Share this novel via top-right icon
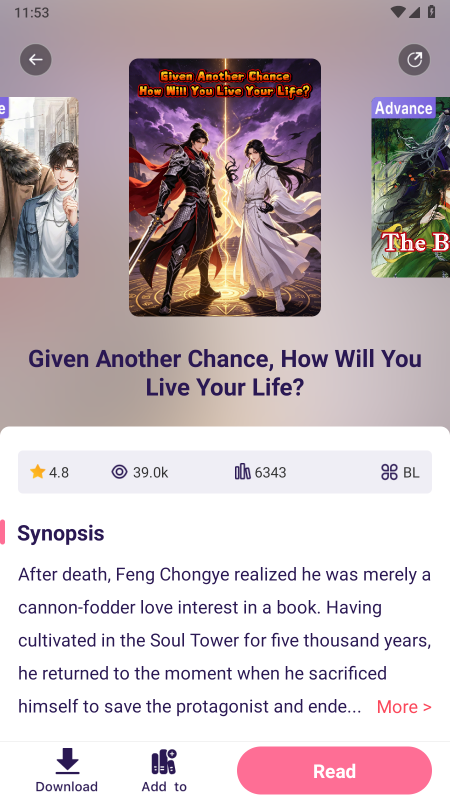450x800 pixels. (414, 60)
